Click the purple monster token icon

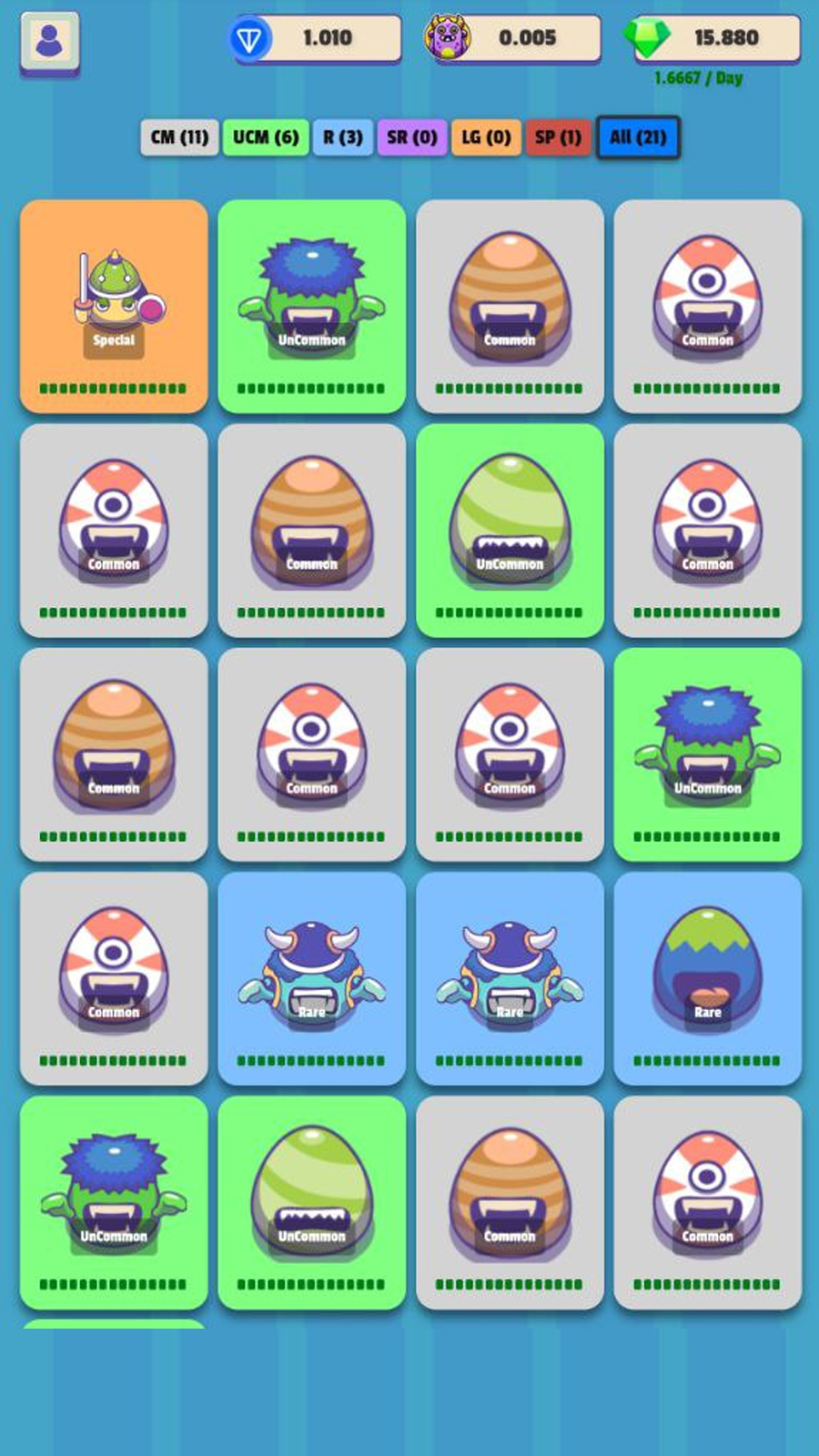[x=448, y=37]
